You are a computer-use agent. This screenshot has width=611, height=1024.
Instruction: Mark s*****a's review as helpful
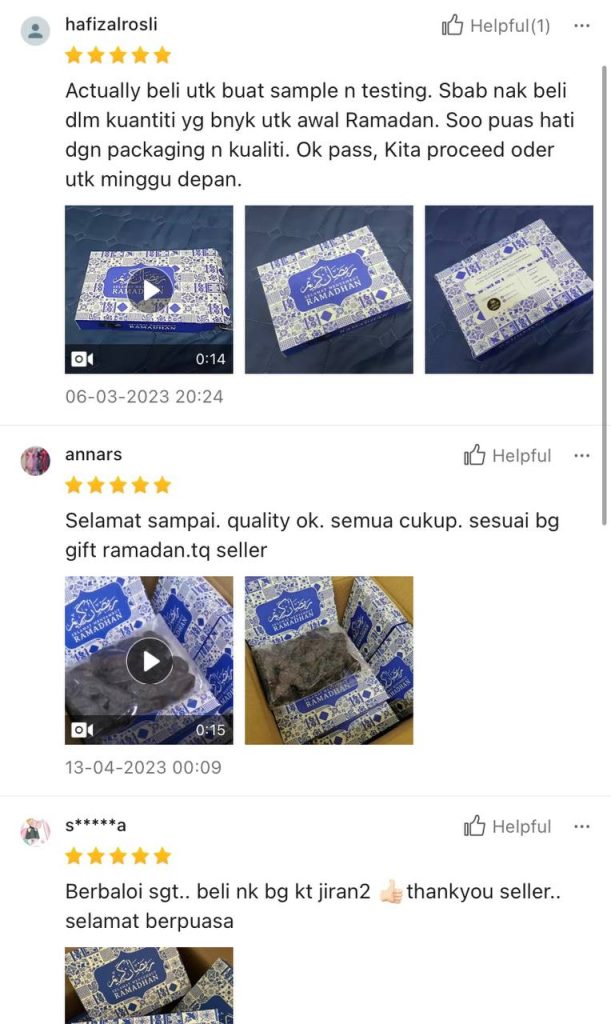pos(507,827)
